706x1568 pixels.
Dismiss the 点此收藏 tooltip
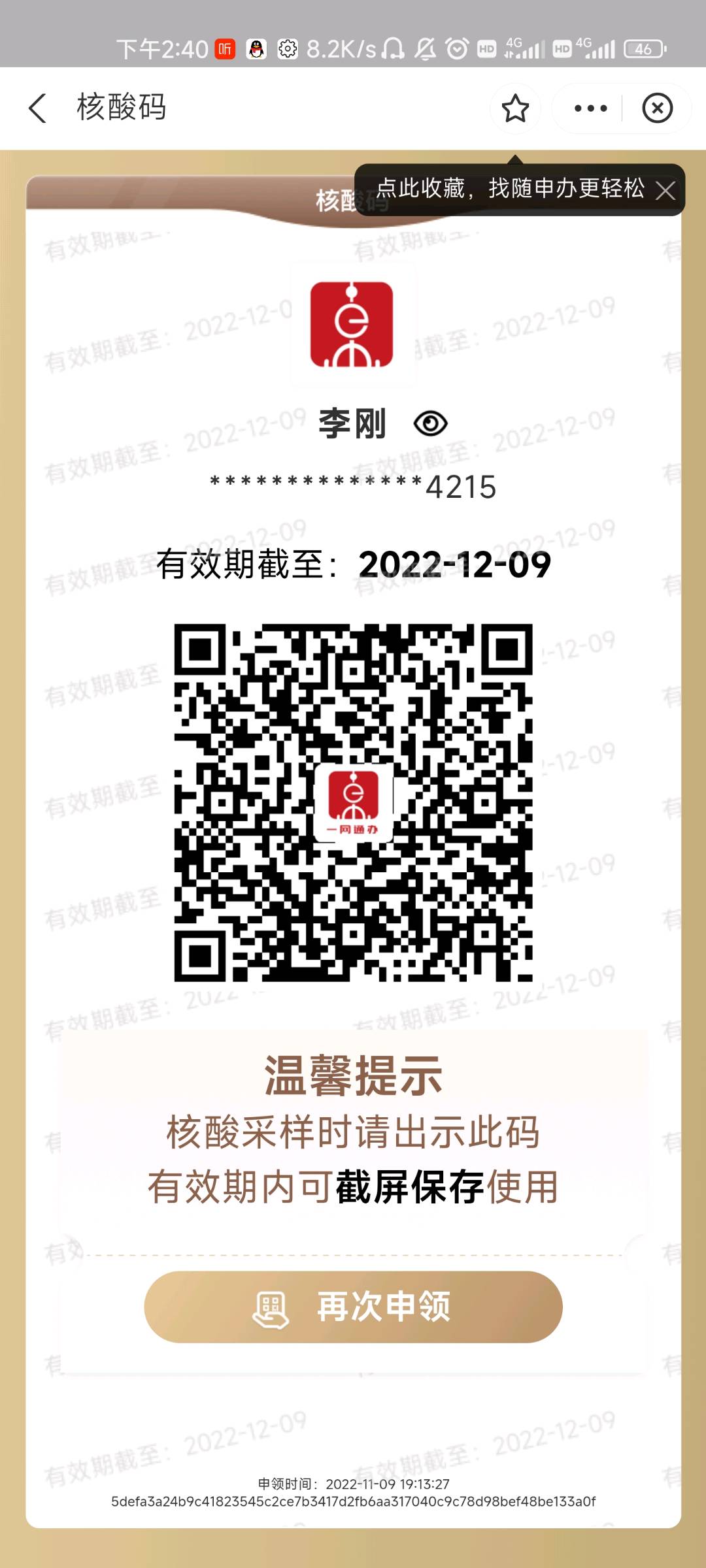tap(665, 191)
